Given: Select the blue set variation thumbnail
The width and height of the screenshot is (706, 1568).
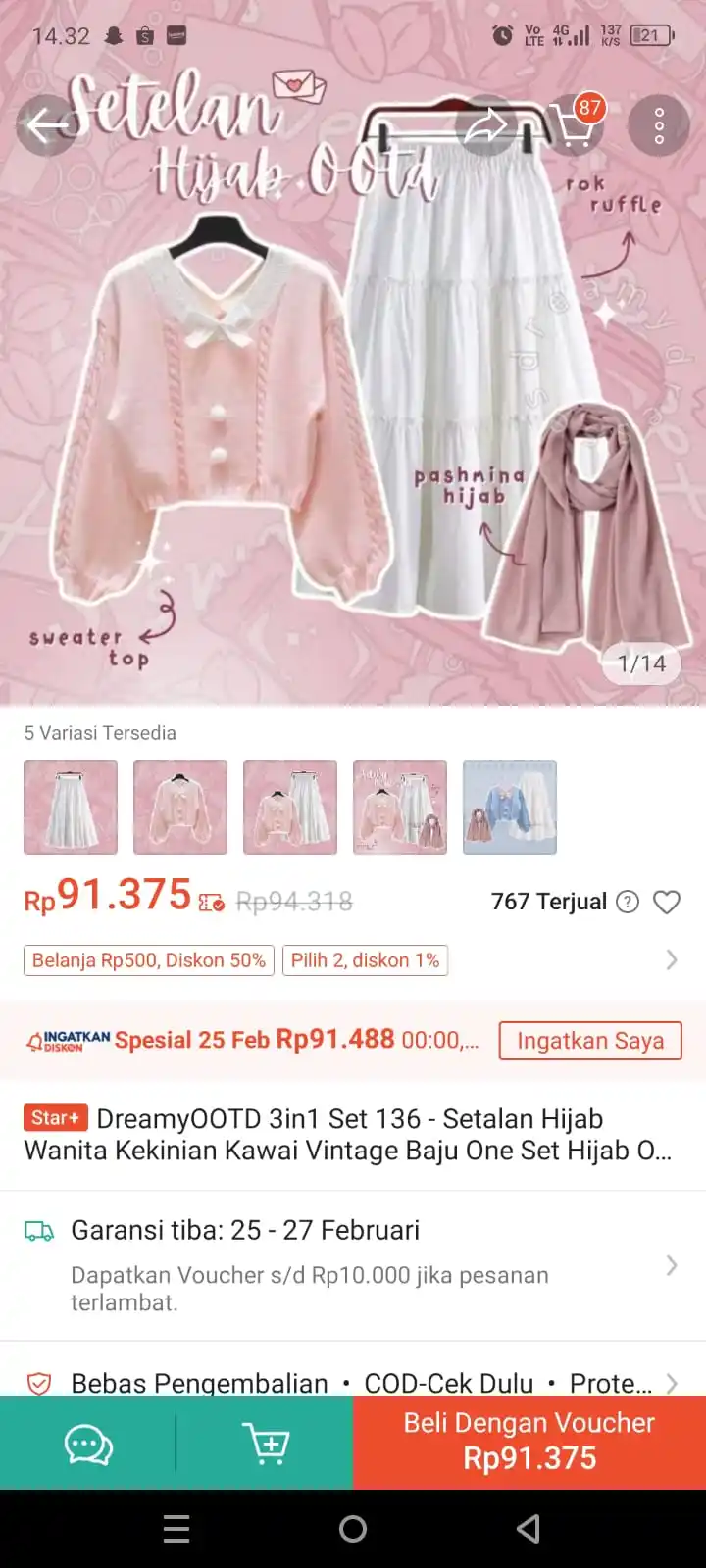Looking at the screenshot, I should pos(510,808).
